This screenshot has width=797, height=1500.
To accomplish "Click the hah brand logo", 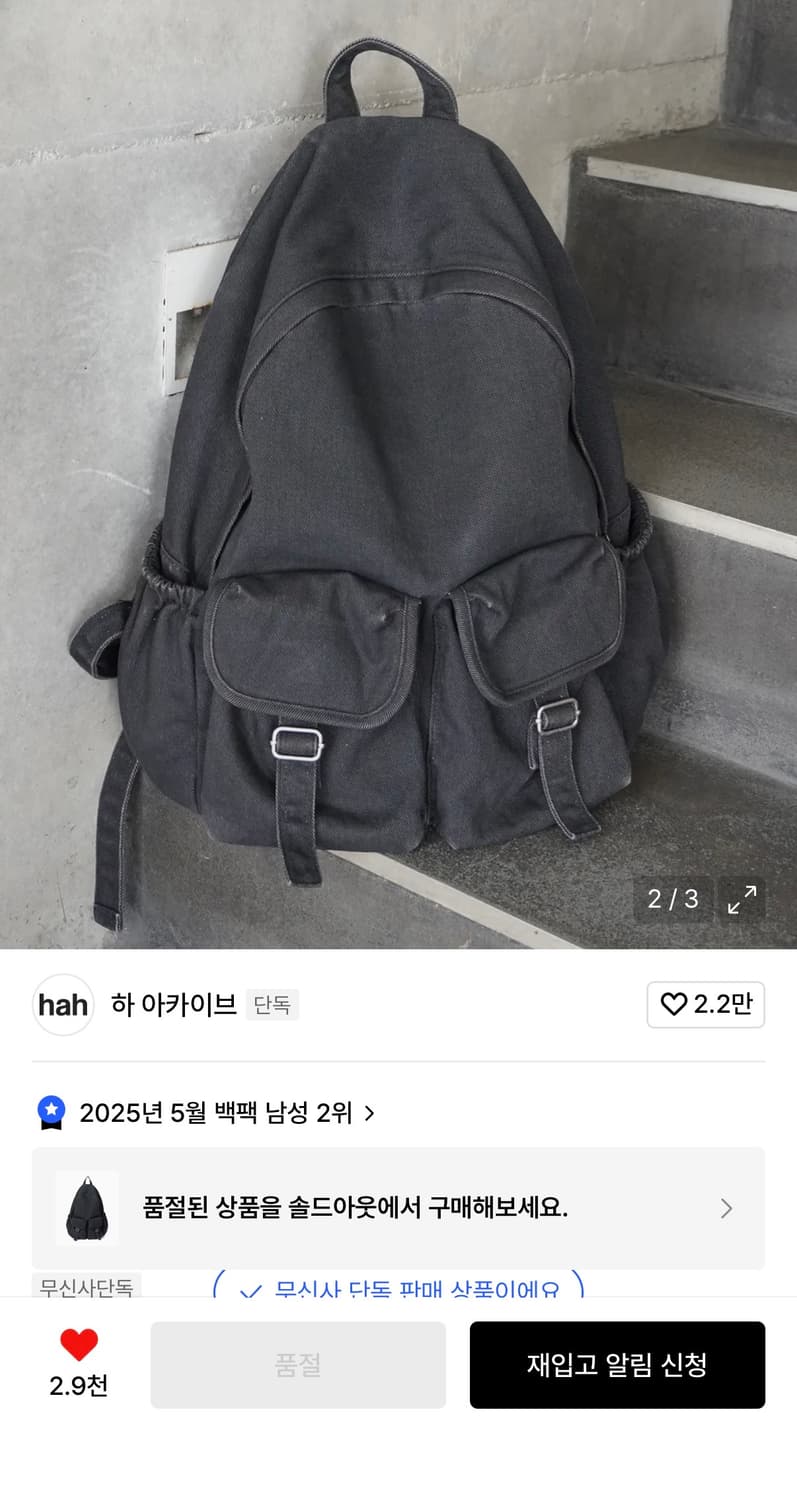I will (62, 1005).
